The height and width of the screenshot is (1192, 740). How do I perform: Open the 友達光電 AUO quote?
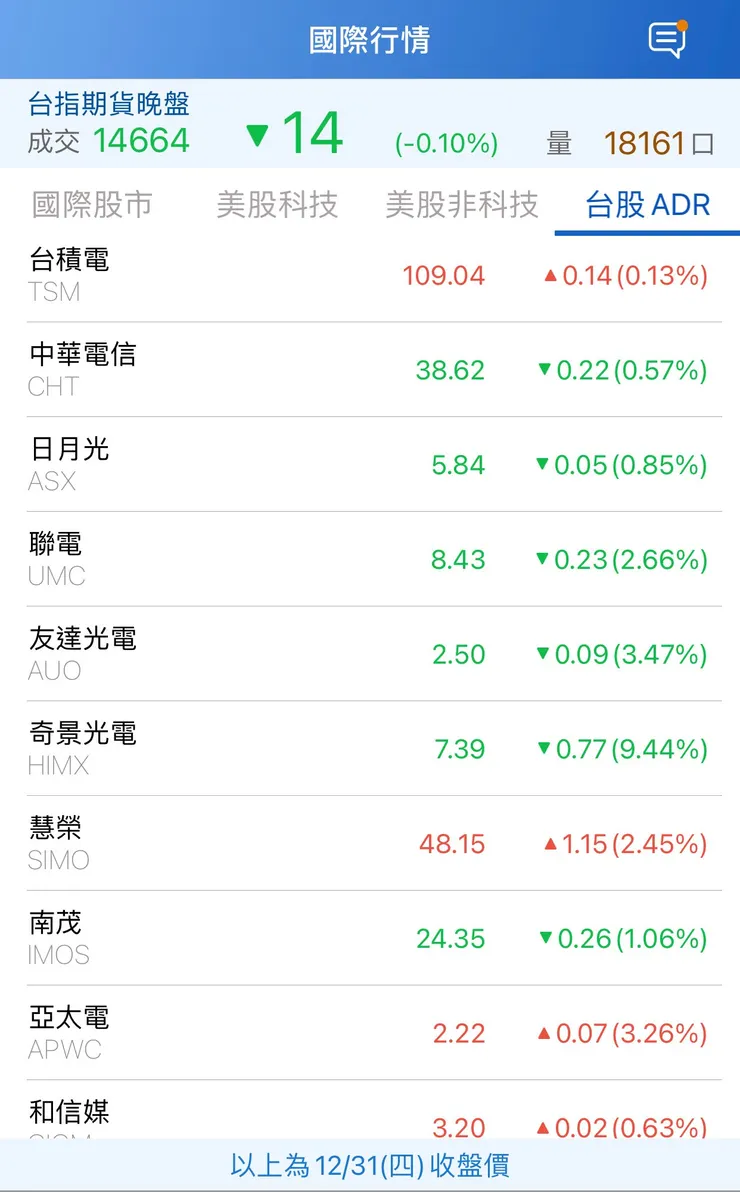click(370, 654)
